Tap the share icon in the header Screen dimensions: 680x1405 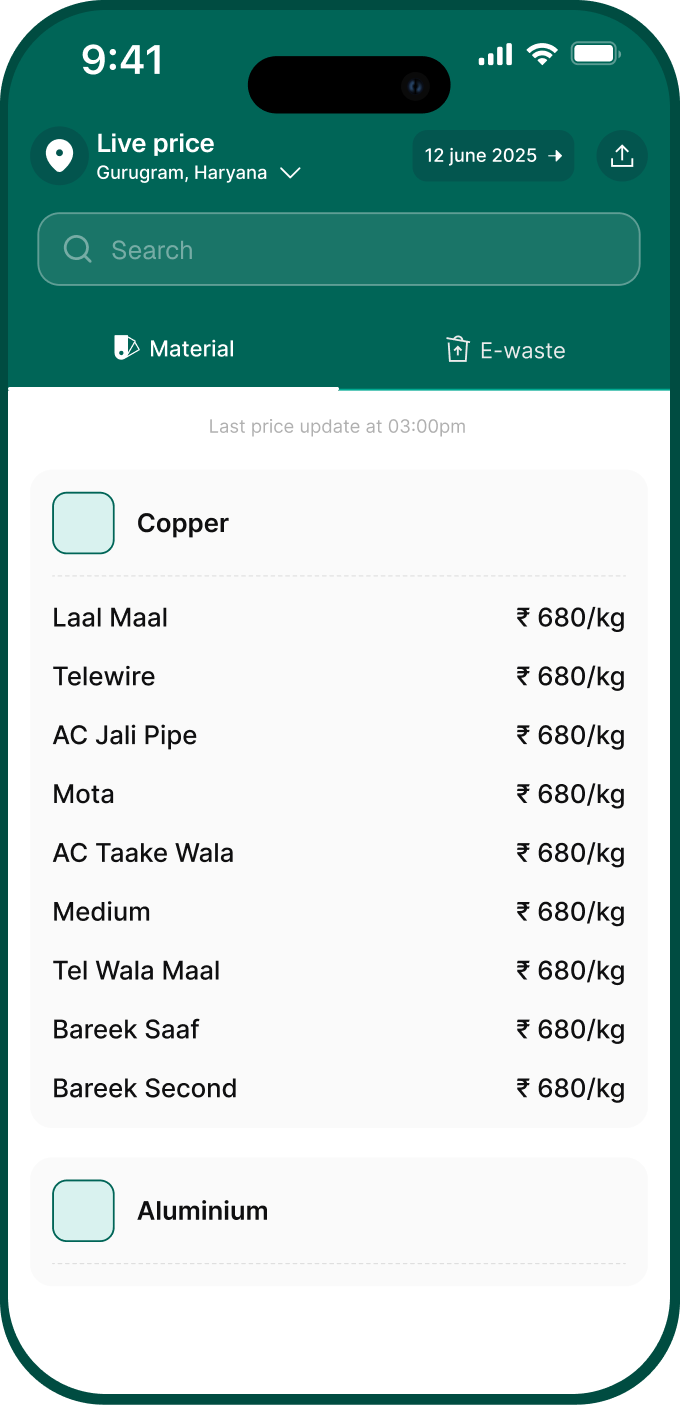point(622,156)
